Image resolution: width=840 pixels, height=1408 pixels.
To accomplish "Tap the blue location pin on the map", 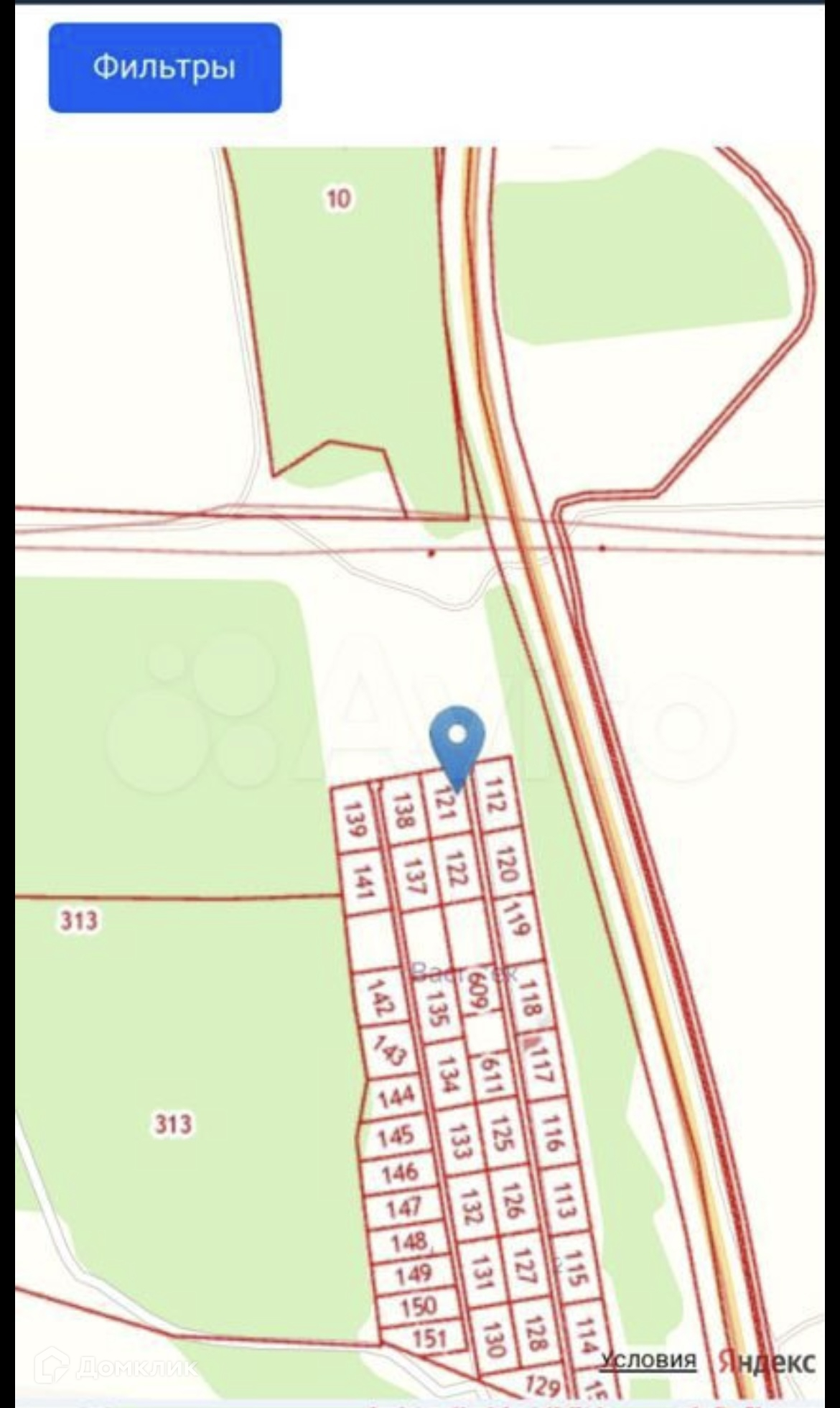I will click(457, 740).
